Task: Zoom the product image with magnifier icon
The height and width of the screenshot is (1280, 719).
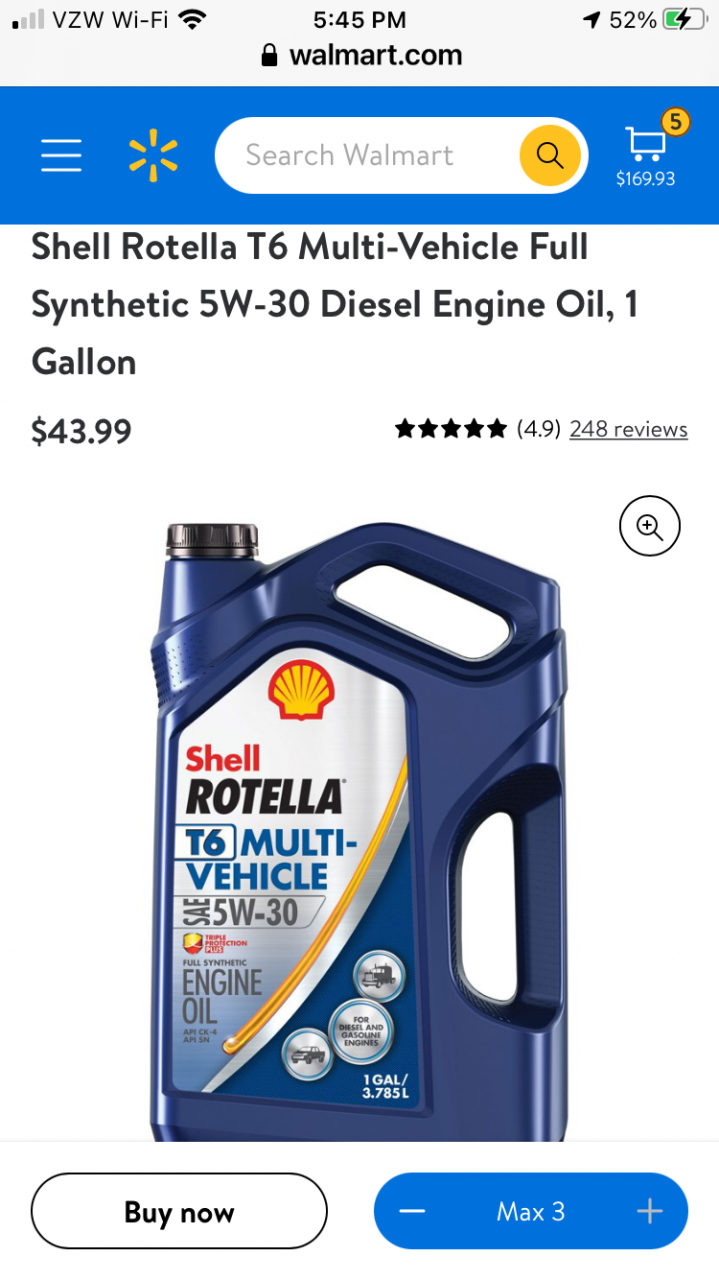Action: click(x=649, y=526)
